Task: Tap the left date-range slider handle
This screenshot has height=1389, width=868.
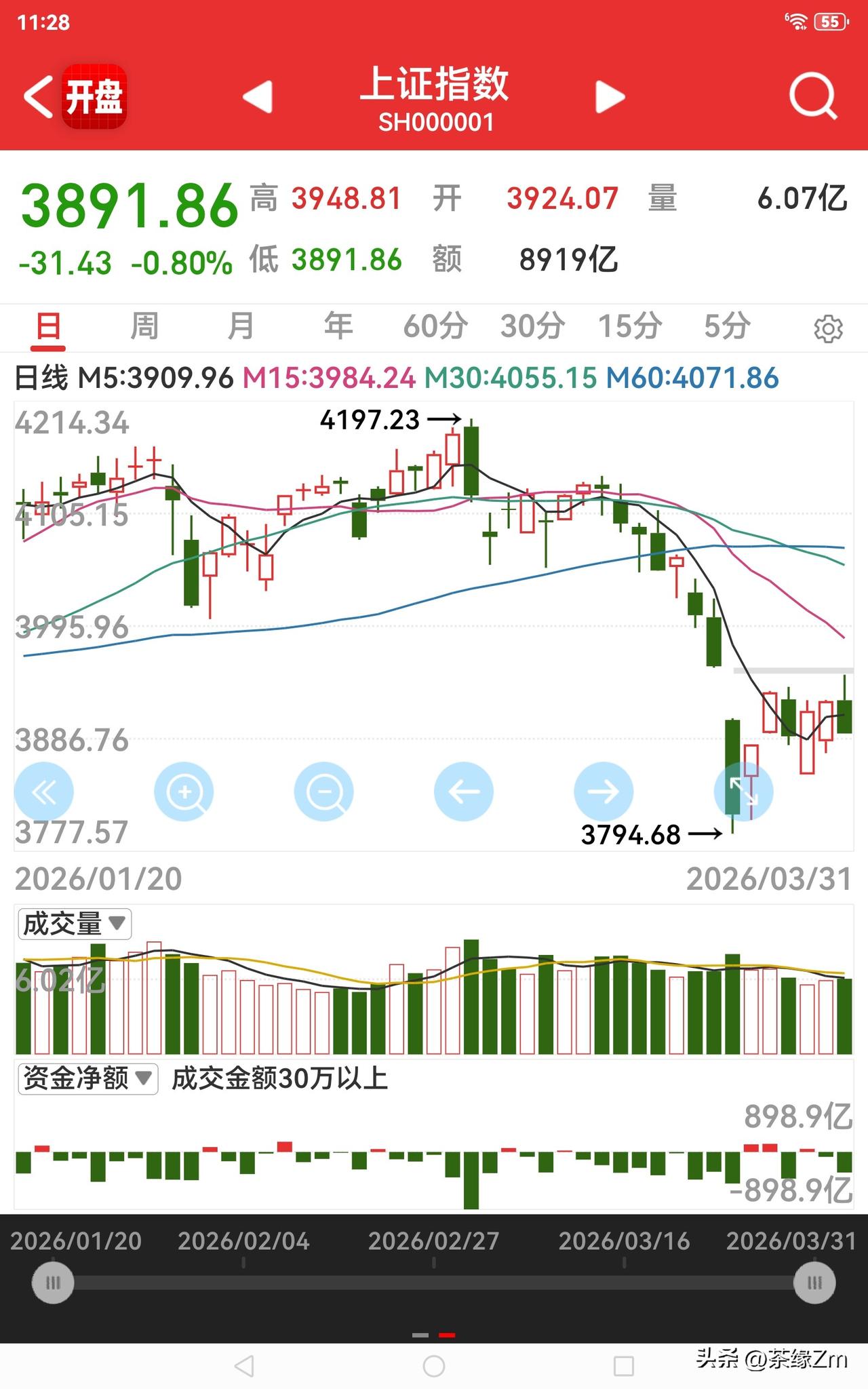Action: click(53, 1283)
